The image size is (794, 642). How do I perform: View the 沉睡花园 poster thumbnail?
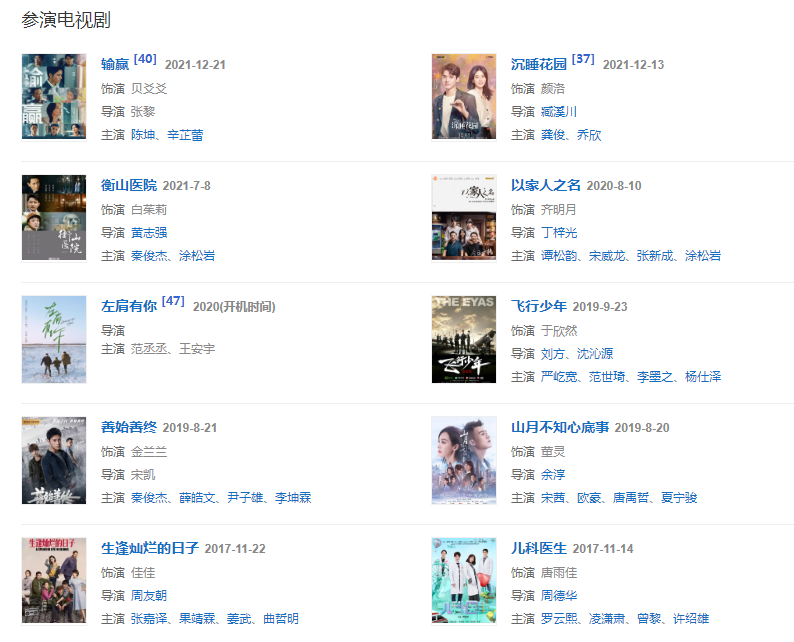463,97
